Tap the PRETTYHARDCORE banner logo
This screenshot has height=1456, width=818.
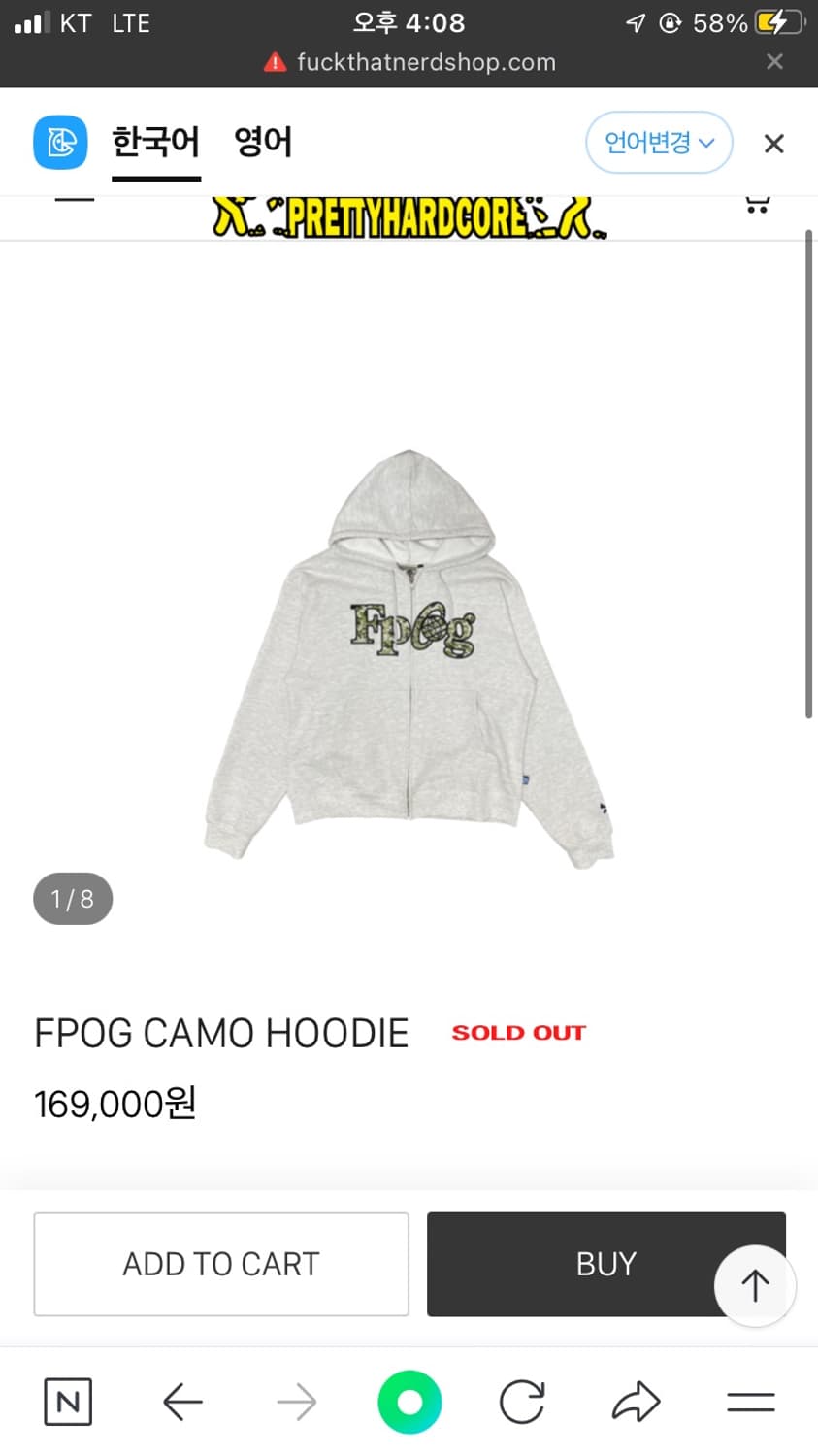tap(408, 215)
